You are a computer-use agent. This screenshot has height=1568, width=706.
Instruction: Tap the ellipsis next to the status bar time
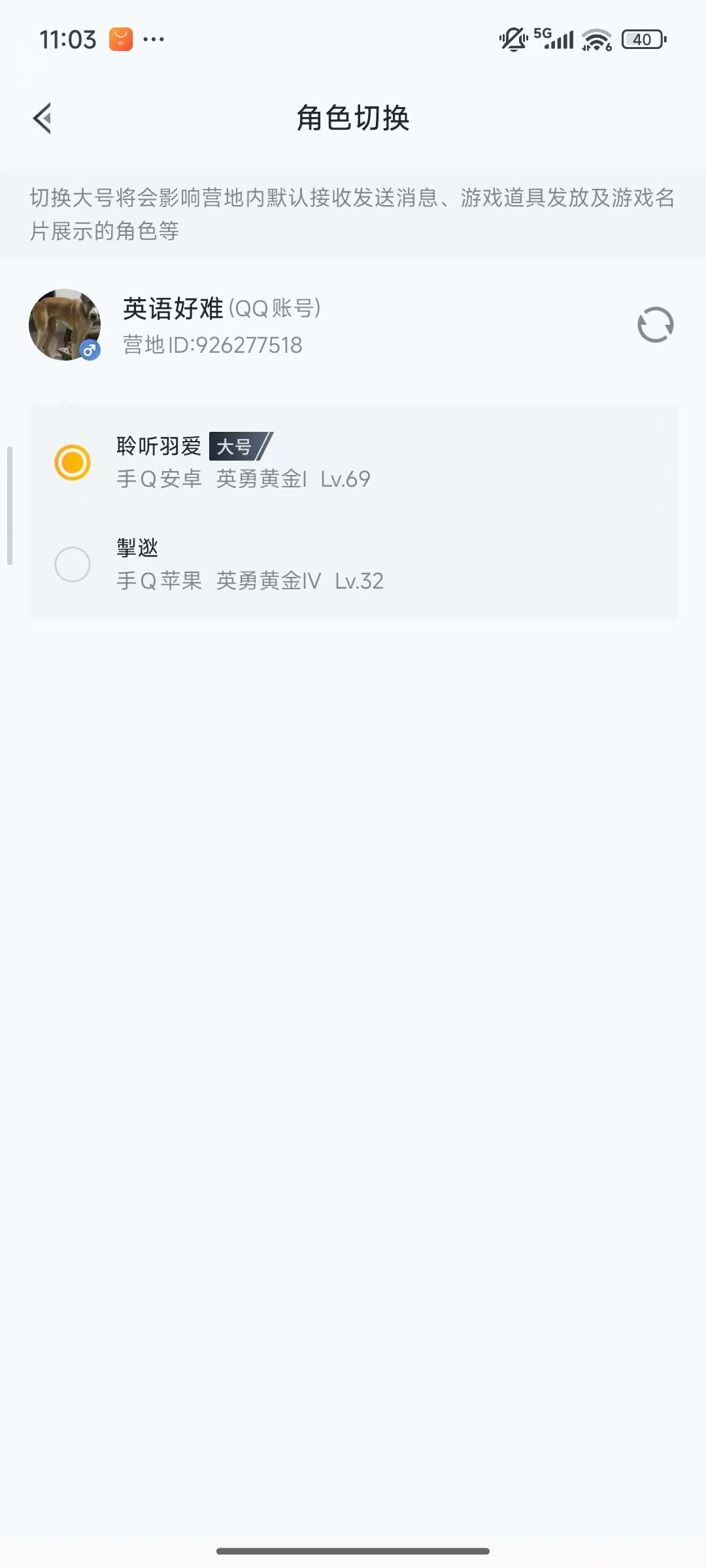click(x=152, y=41)
